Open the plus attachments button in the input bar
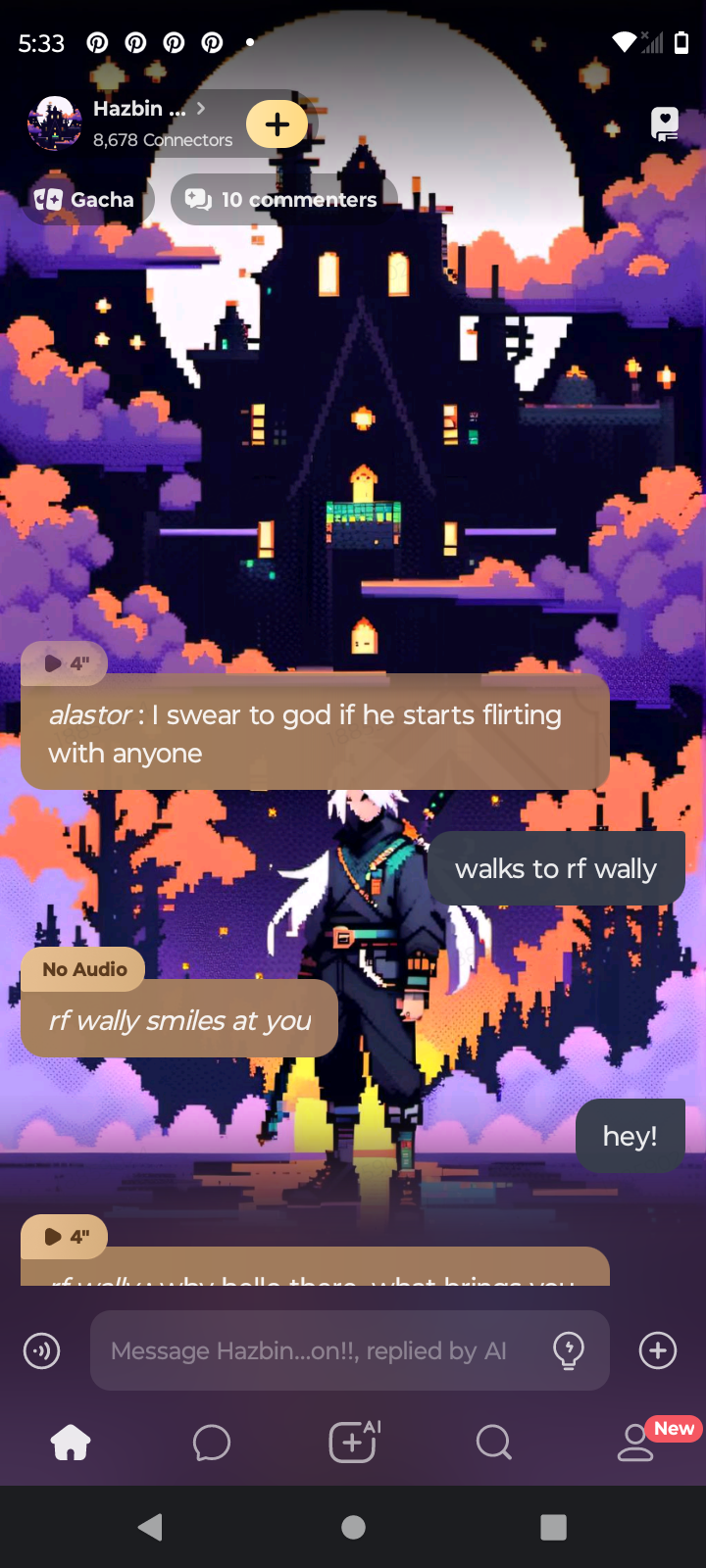 coord(657,1350)
